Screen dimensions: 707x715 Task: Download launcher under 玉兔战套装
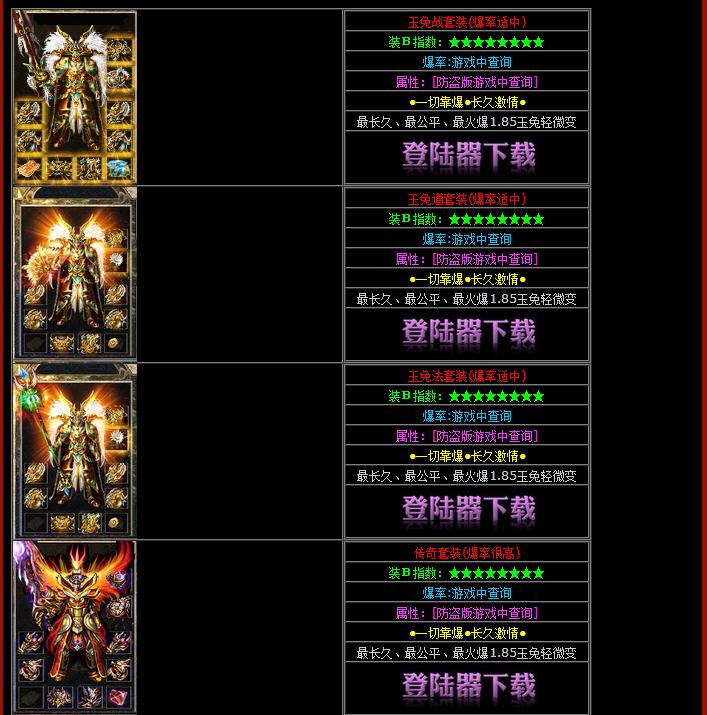tap(468, 157)
